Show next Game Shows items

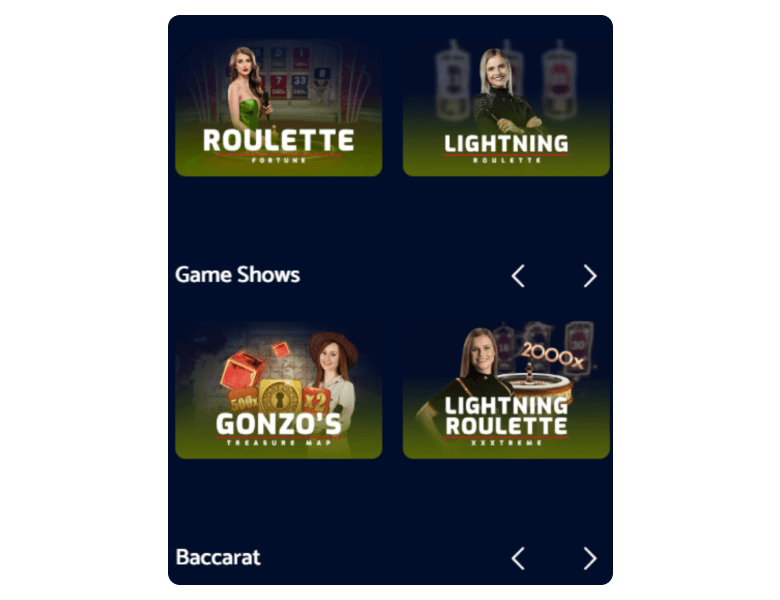click(589, 276)
